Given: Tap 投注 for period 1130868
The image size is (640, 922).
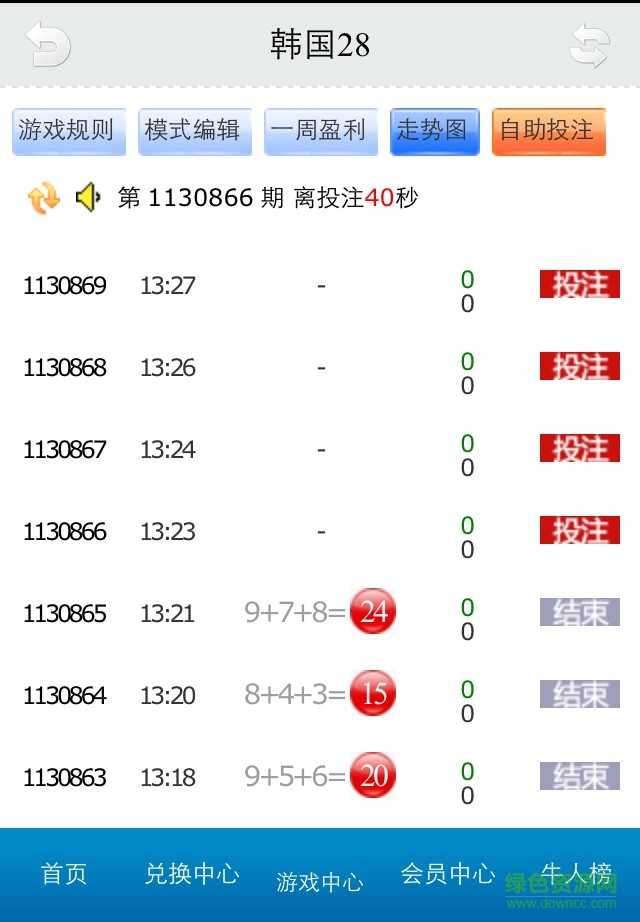Looking at the screenshot, I should coord(579,367).
